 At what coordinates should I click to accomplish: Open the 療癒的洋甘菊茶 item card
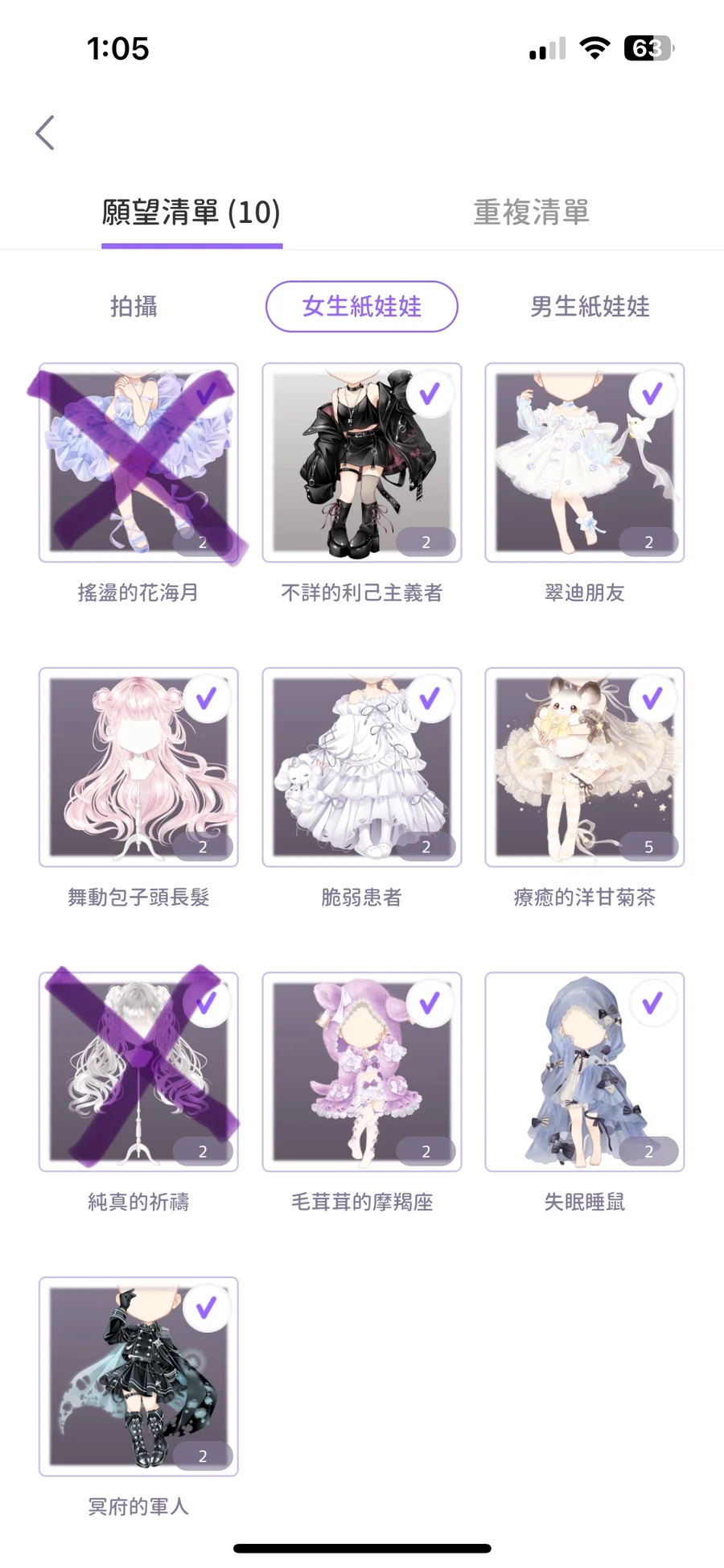[584, 767]
